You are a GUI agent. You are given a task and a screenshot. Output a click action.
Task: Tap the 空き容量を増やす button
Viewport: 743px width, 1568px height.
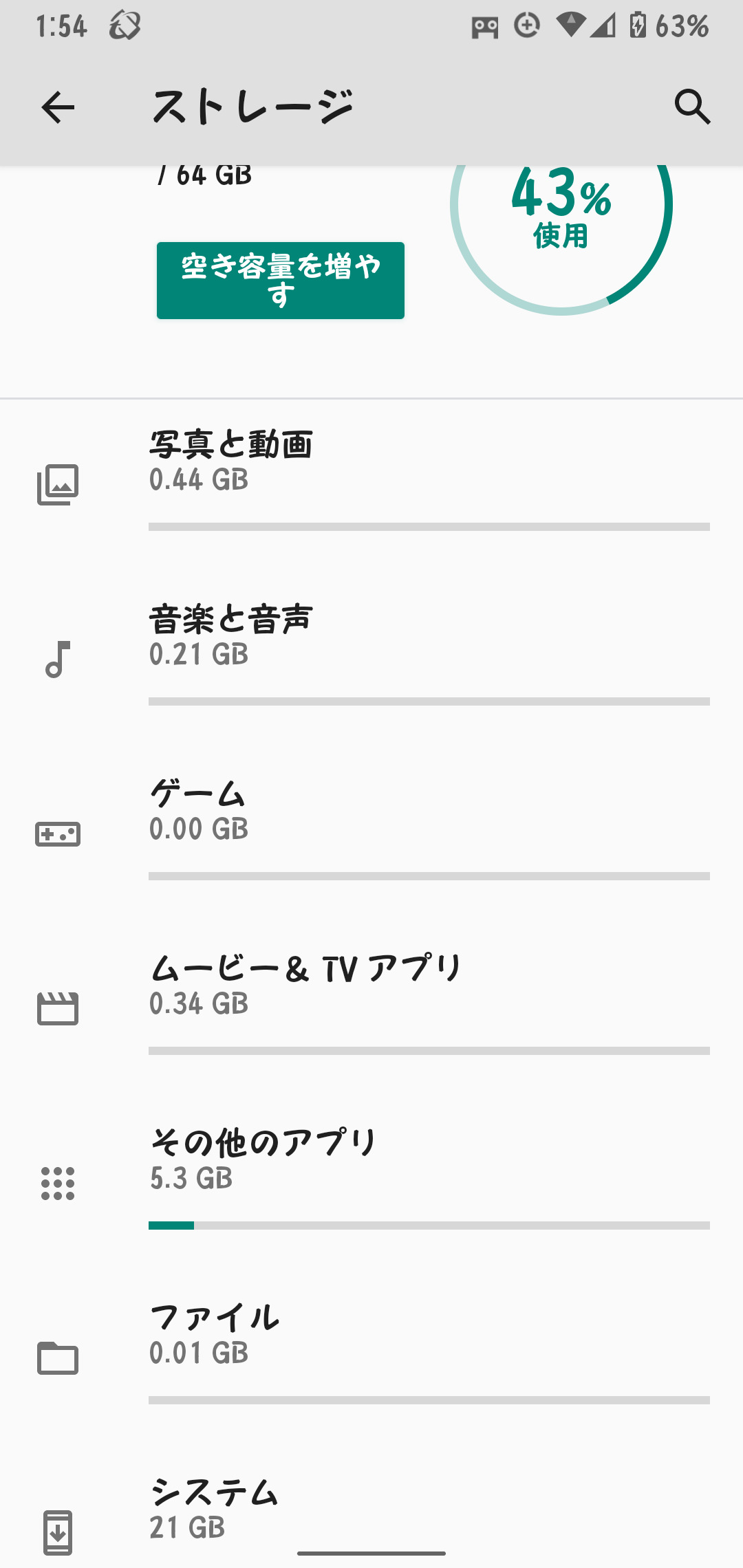tap(281, 281)
